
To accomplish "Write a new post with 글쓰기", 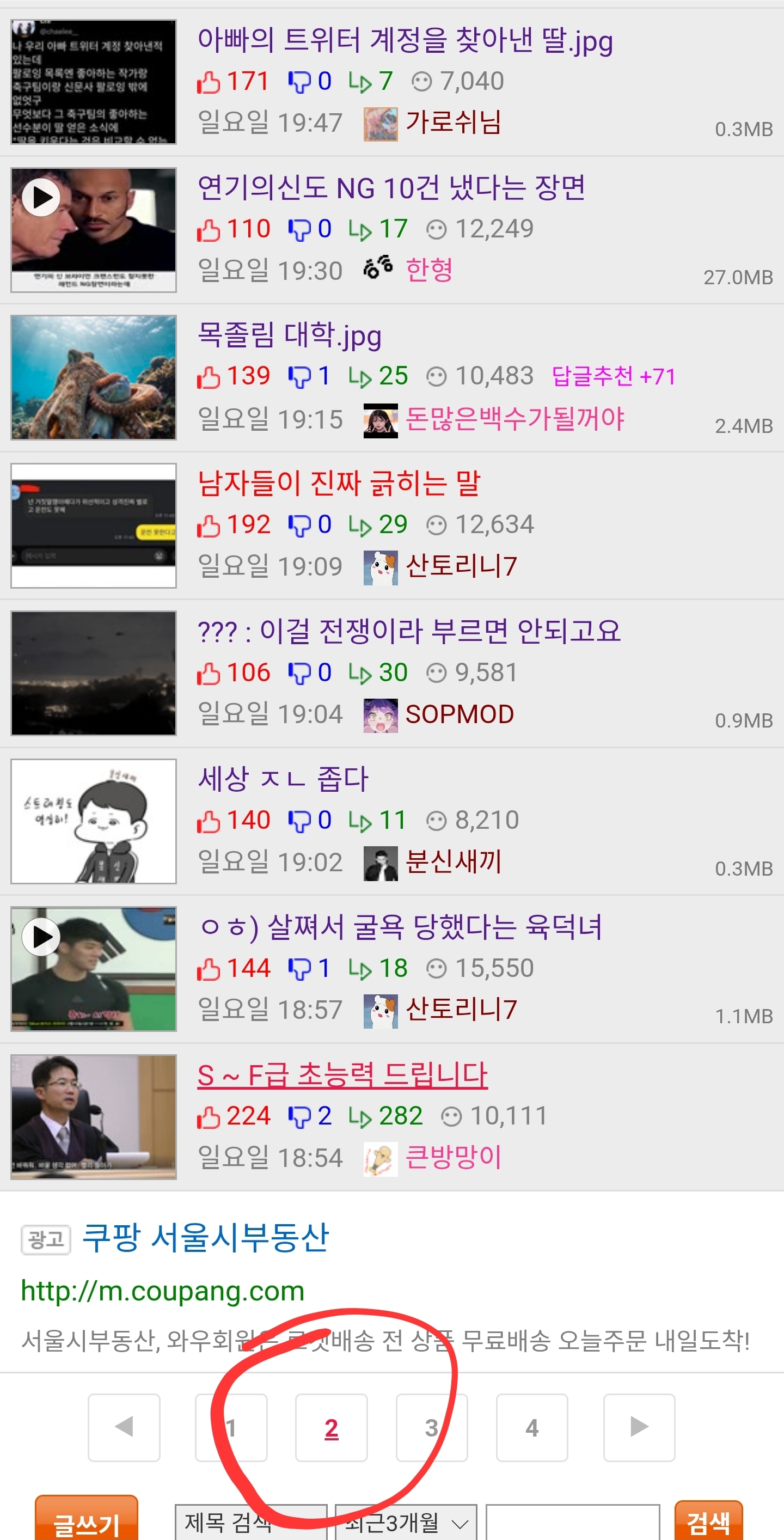I will [x=87, y=1520].
